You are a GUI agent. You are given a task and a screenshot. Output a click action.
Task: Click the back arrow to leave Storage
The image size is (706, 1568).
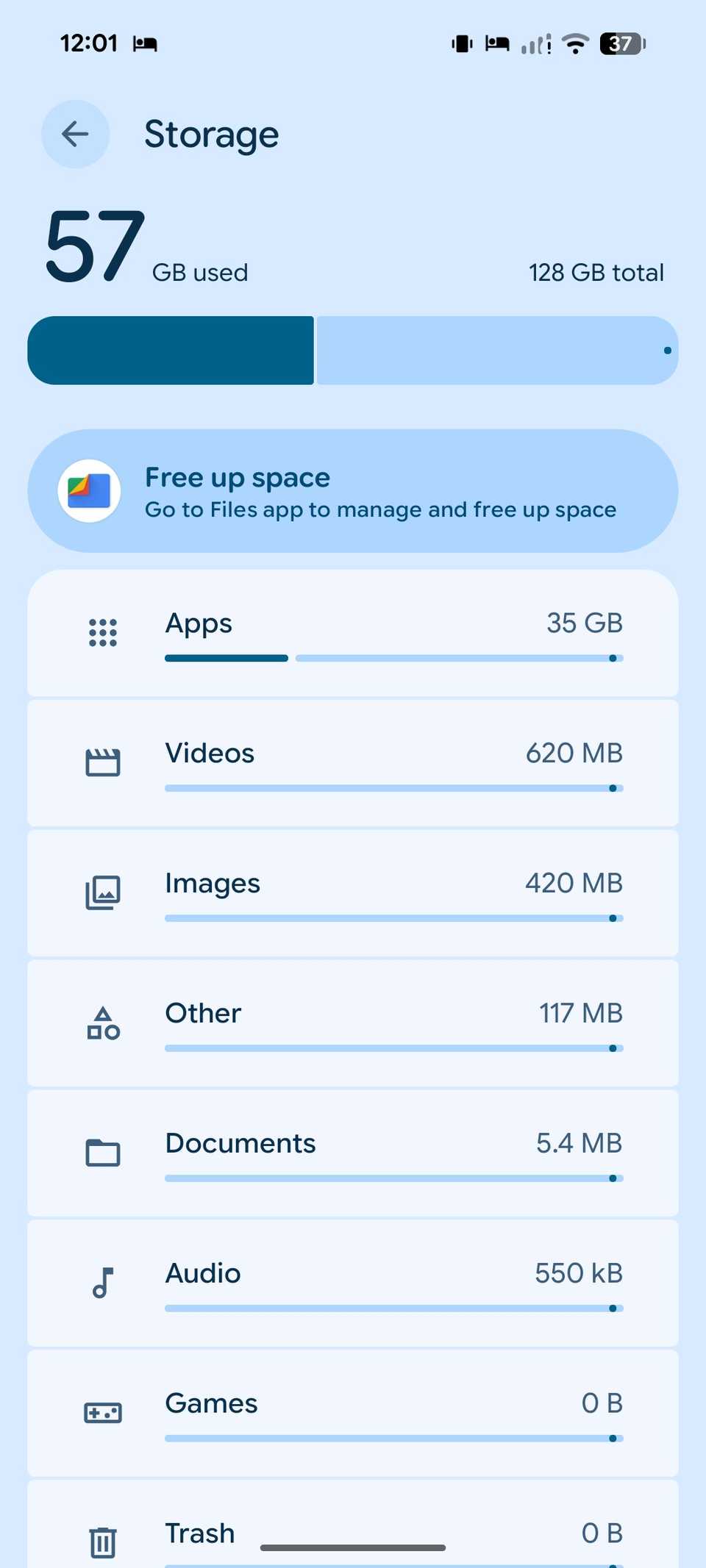(75, 134)
